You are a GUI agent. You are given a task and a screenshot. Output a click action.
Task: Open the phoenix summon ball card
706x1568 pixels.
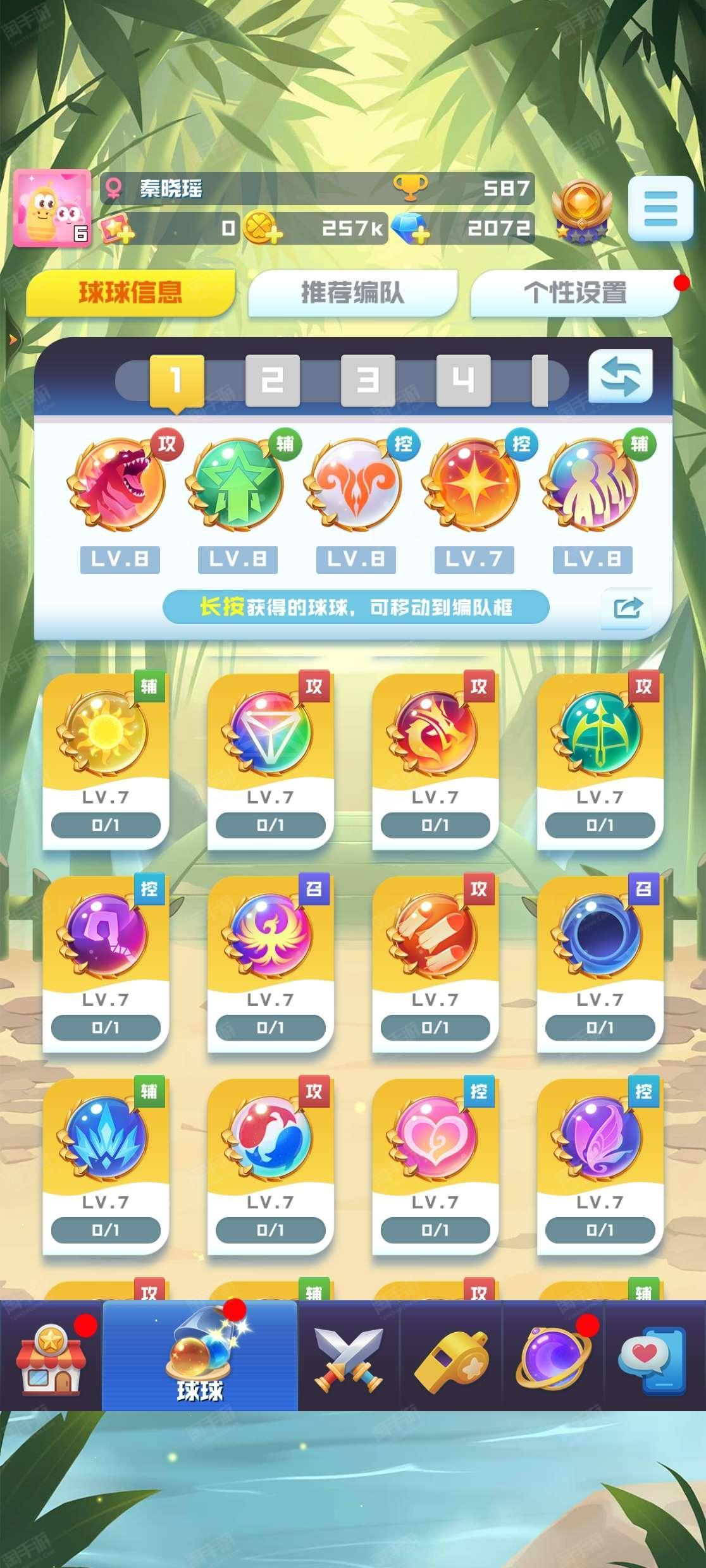click(x=270, y=963)
